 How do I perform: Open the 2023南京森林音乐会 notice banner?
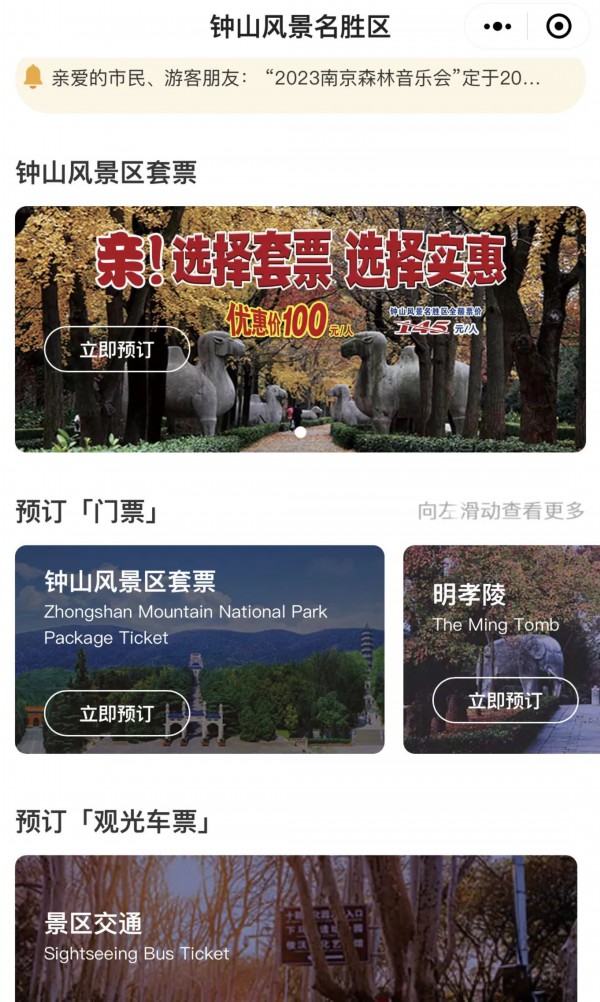click(299, 78)
